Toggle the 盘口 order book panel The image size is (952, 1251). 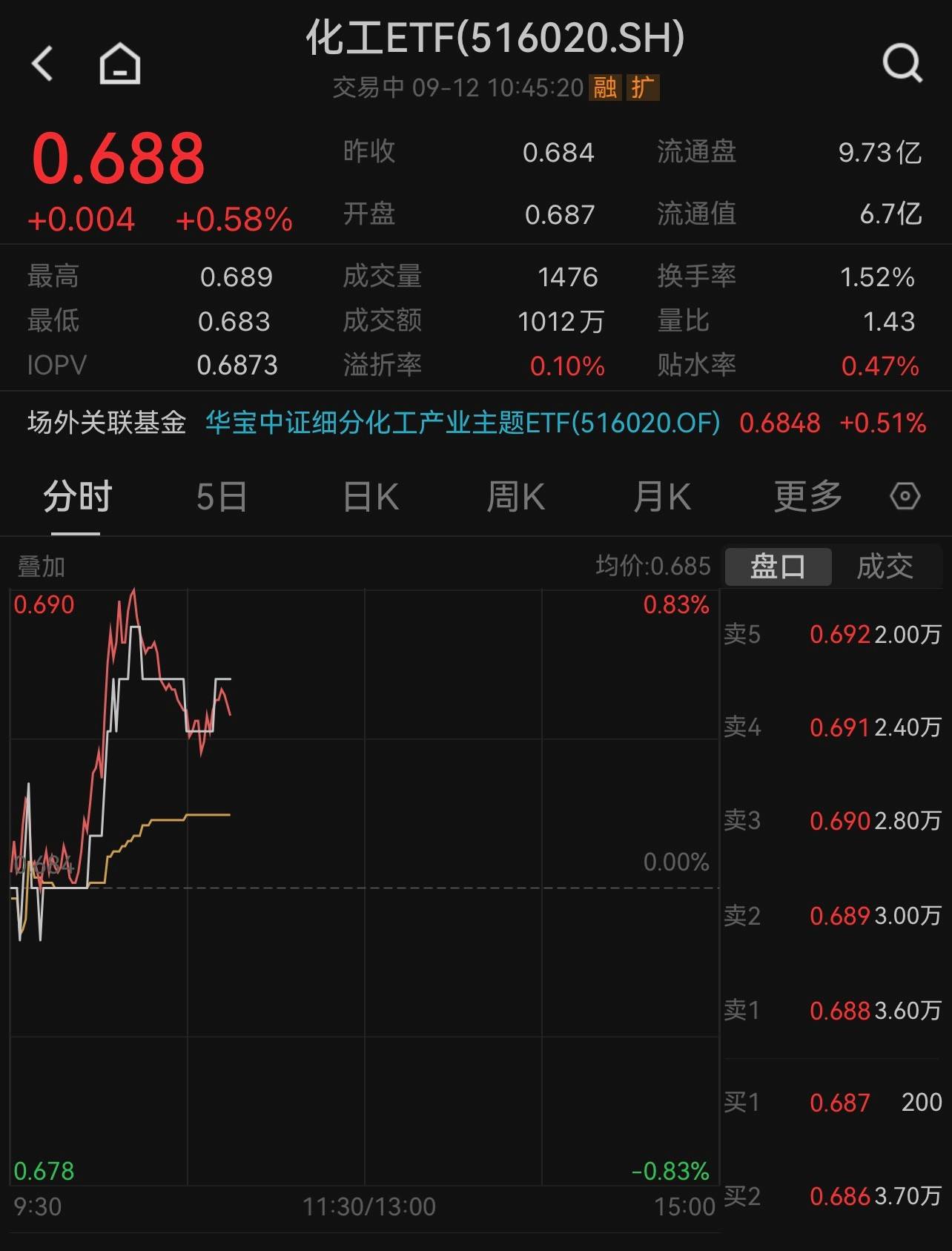click(x=778, y=566)
